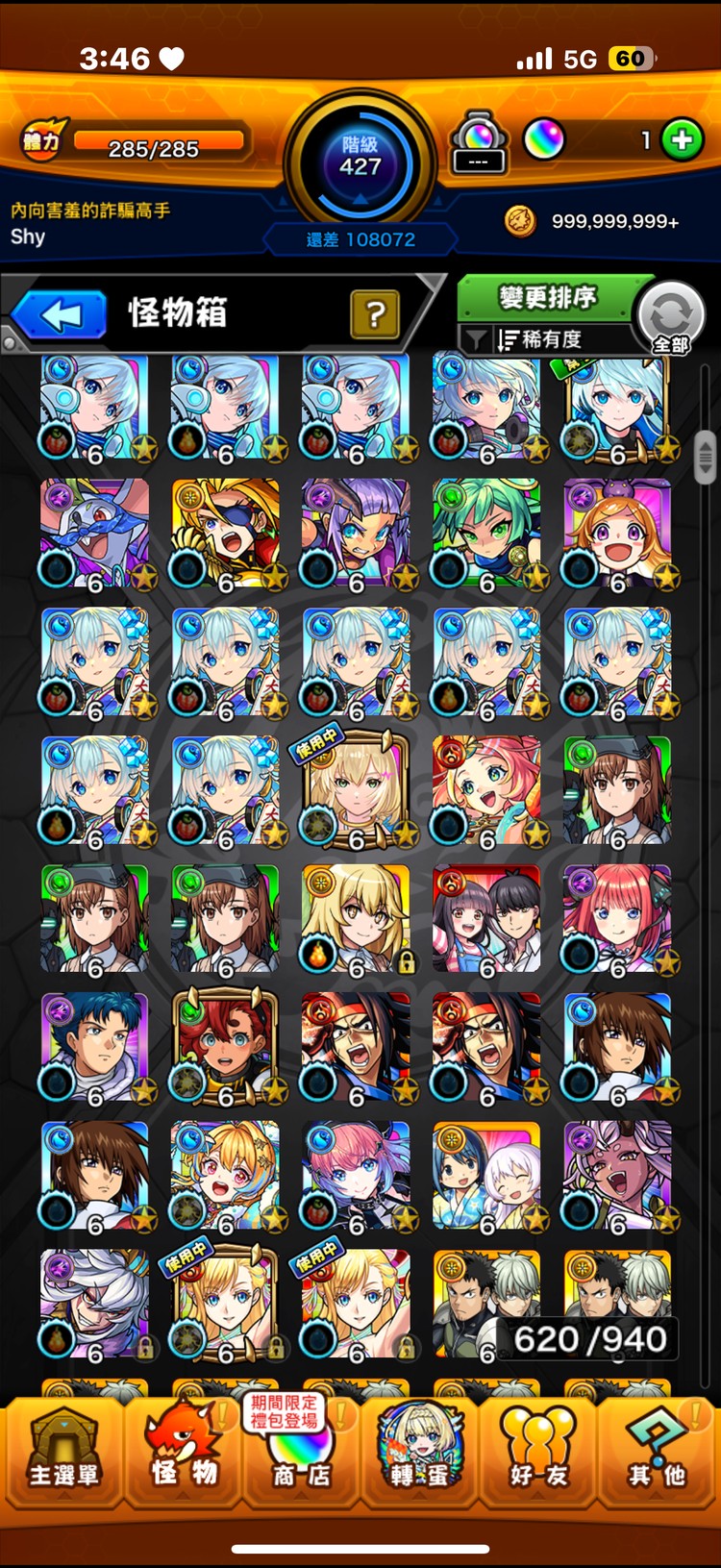Image resolution: width=721 pixels, height=1568 pixels.
Task: Add orbs with the green plus
Action: [x=682, y=140]
